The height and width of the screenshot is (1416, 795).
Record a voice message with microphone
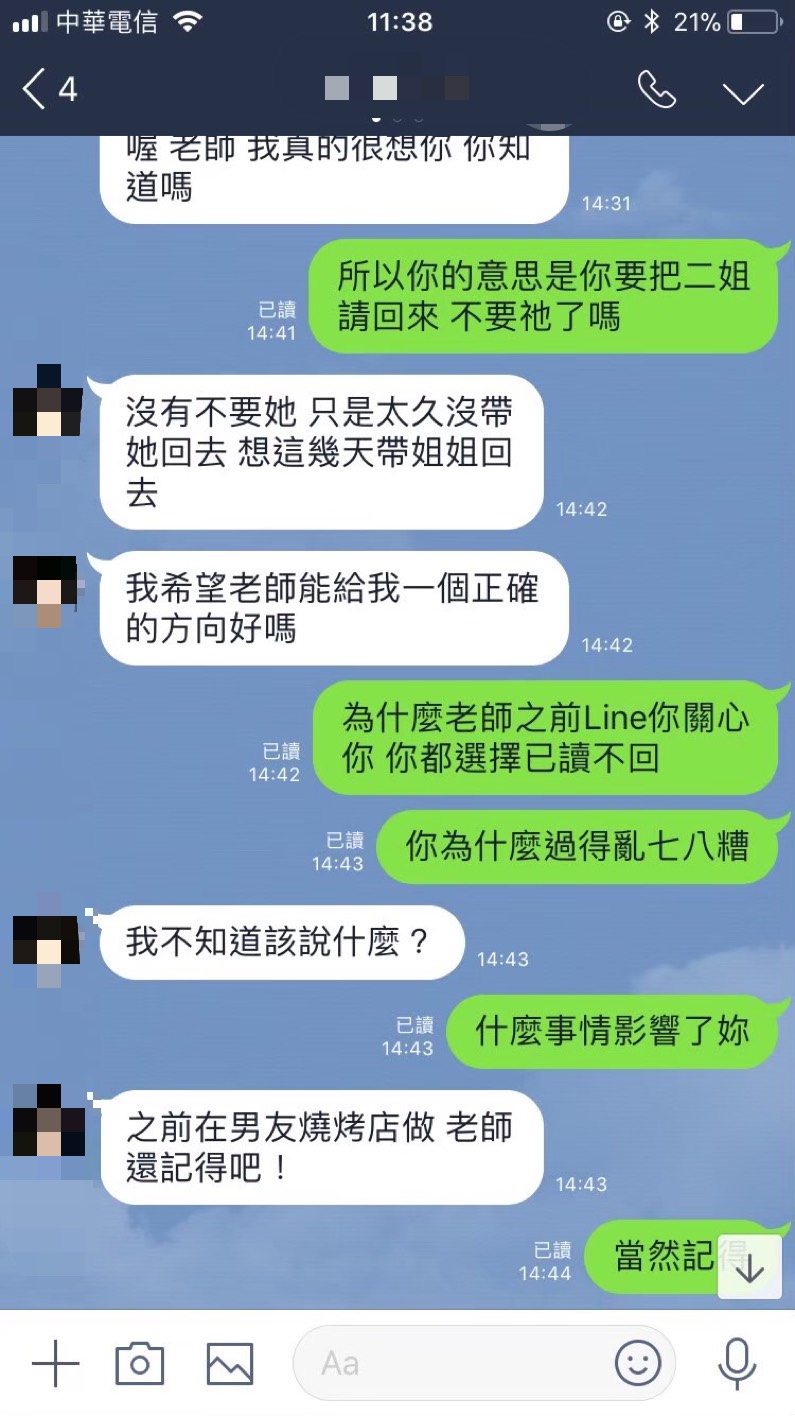(x=738, y=1363)
